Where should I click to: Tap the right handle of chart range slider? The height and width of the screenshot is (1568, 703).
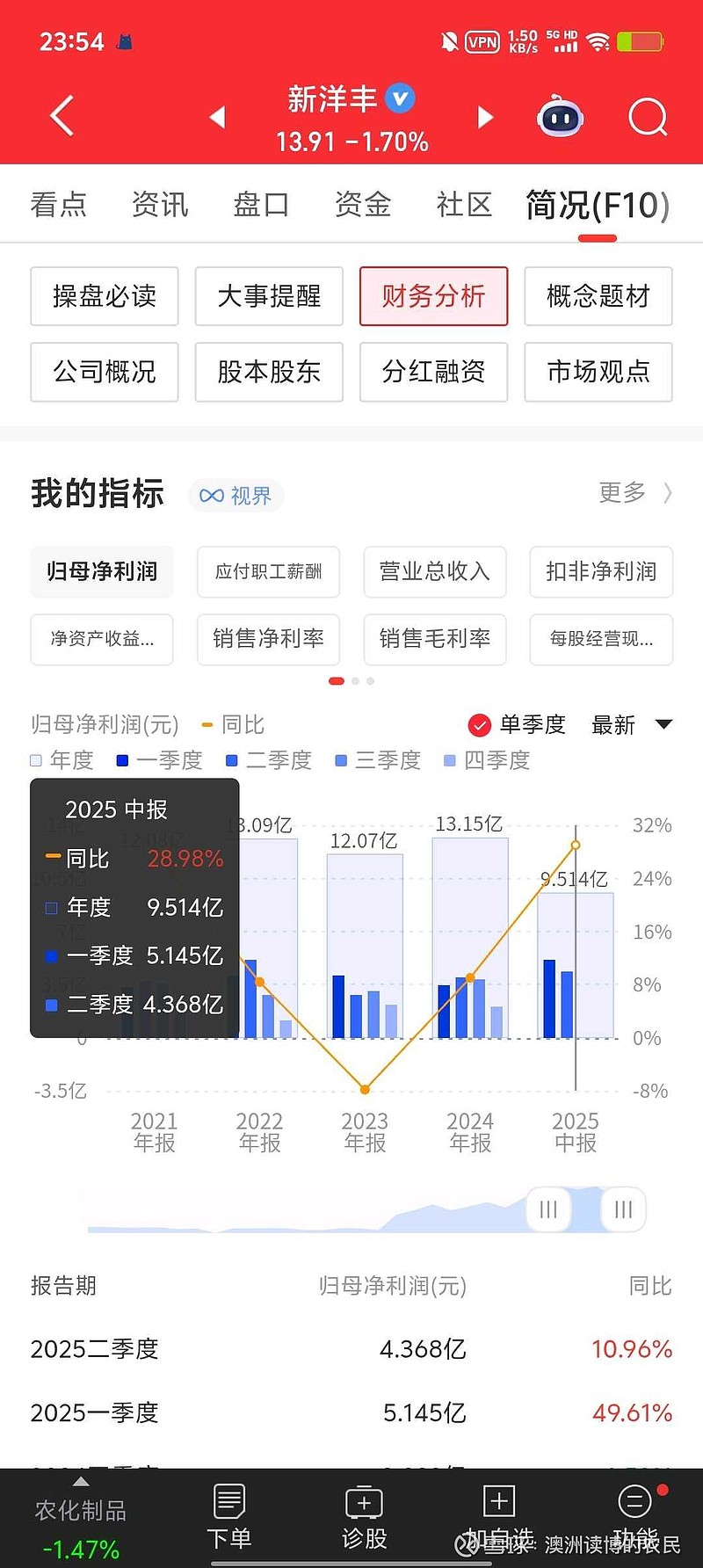click(x=623, y=1209)
